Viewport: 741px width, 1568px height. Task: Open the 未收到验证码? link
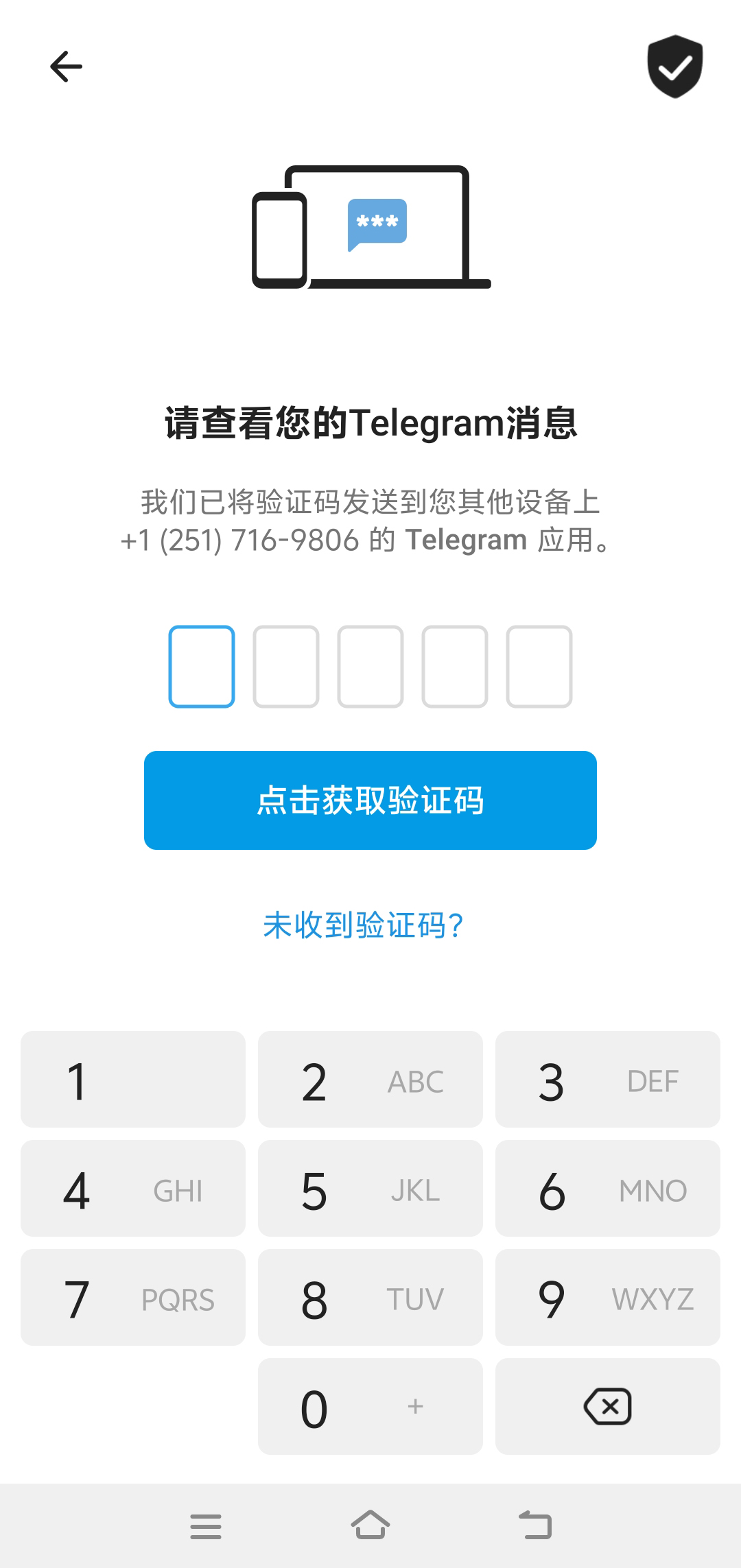pos(364,925)
